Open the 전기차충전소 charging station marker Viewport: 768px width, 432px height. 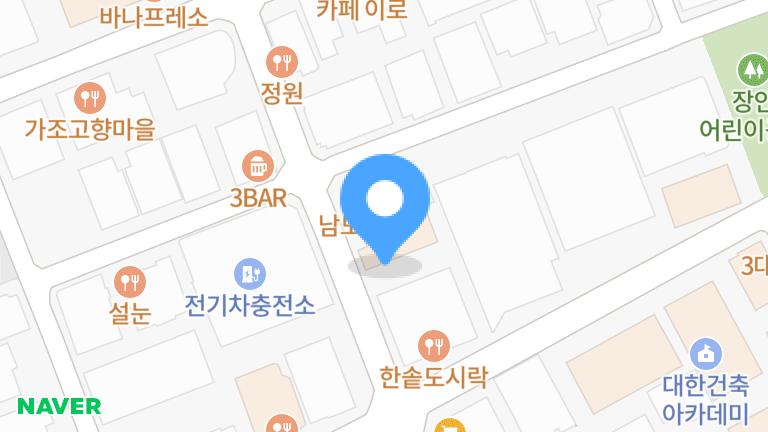point(249,272)
